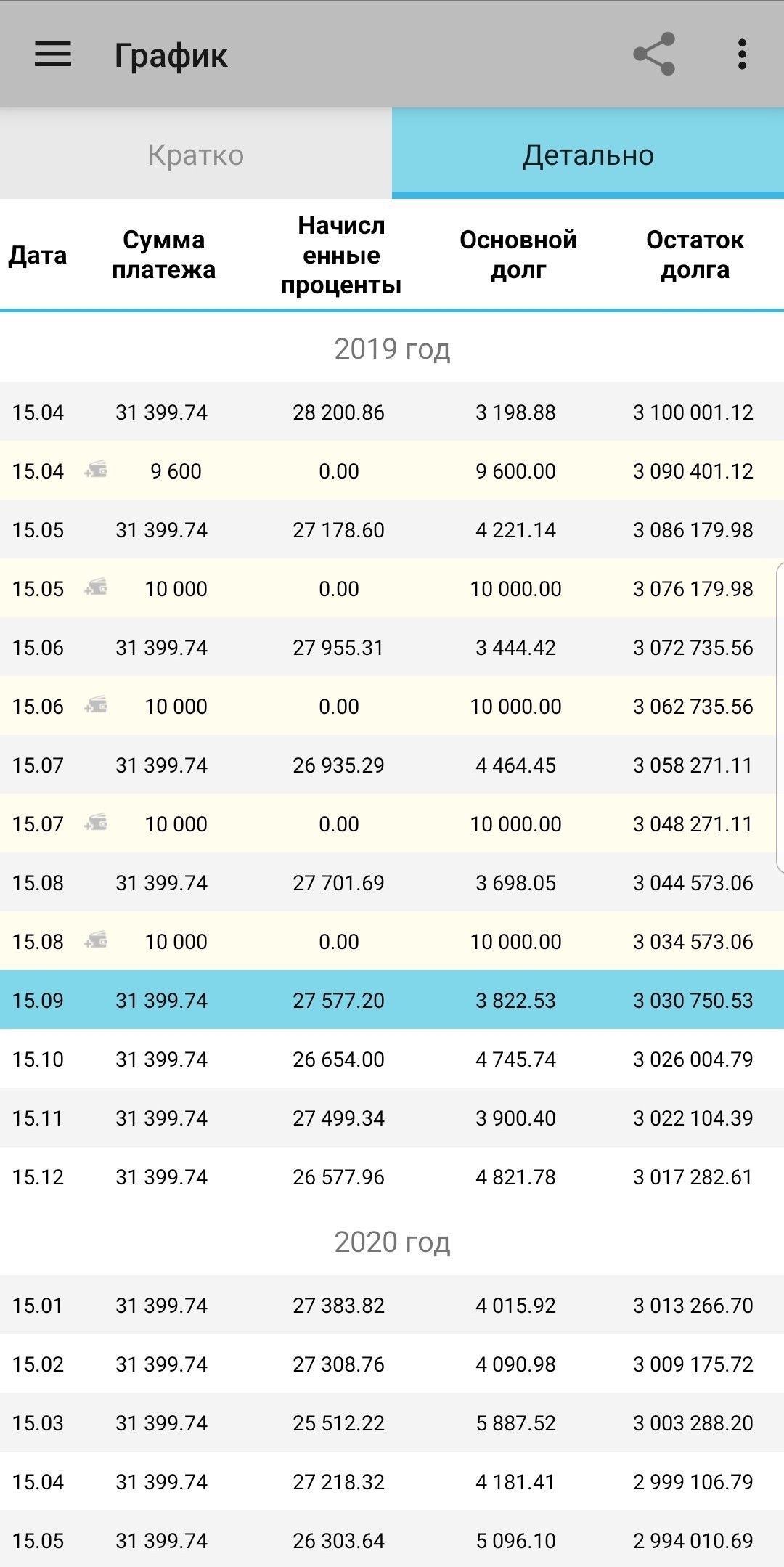Viewport: 784px width, 1567px height.
Task: Open the three-dot overflow menu
Action: click(x=741, y=54)
